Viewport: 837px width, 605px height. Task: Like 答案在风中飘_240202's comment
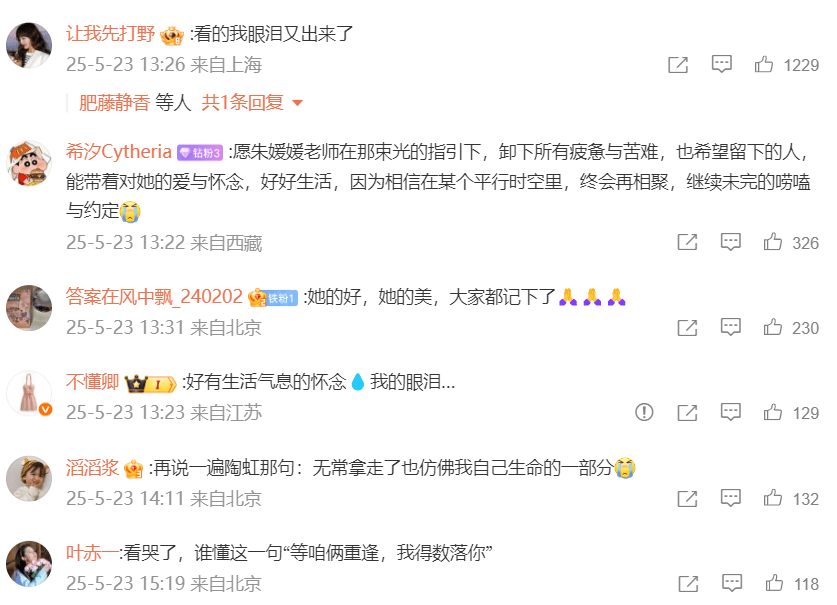point(773,327)
